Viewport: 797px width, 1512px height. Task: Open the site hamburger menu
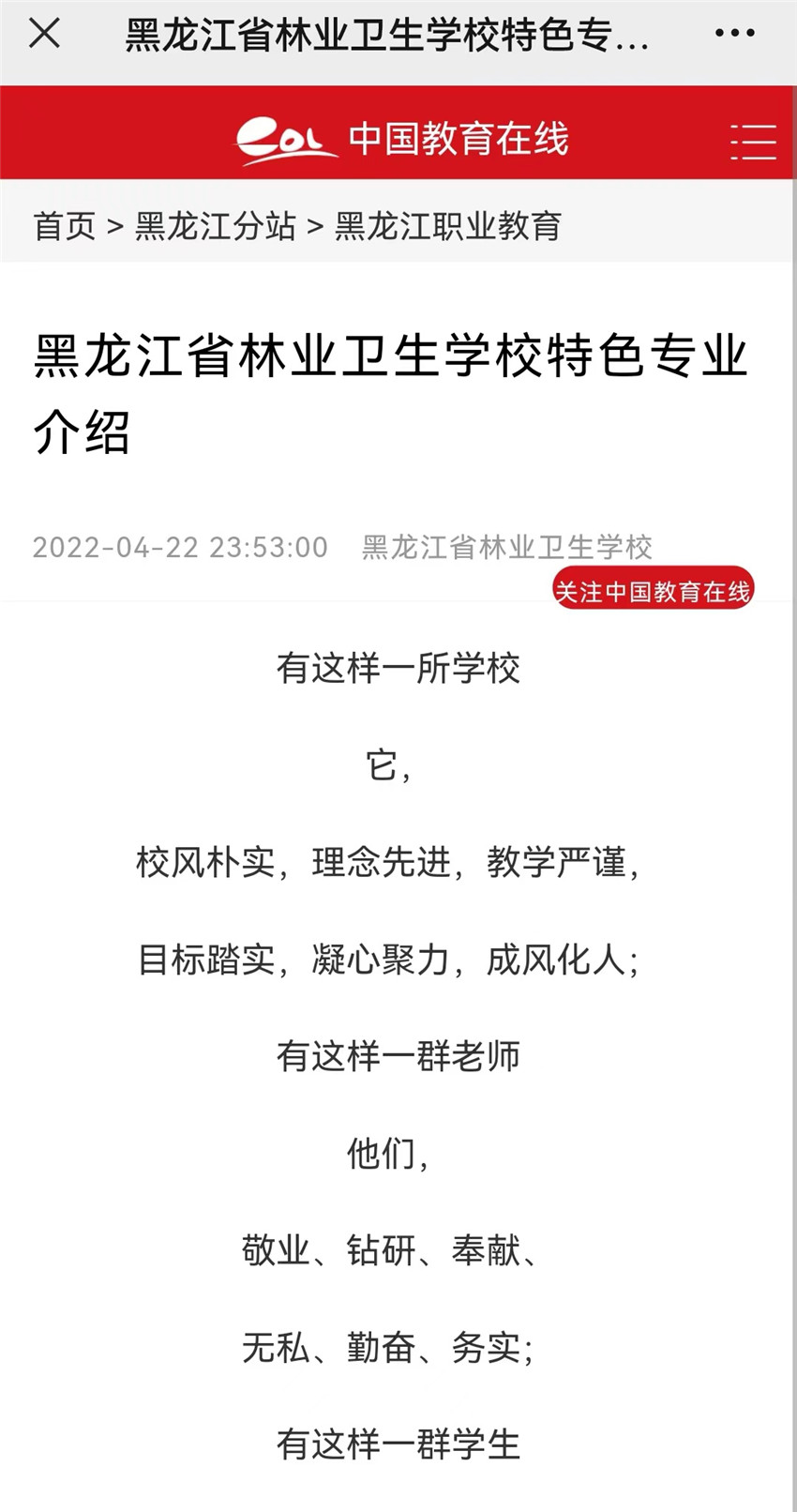[x=753, y=142]
